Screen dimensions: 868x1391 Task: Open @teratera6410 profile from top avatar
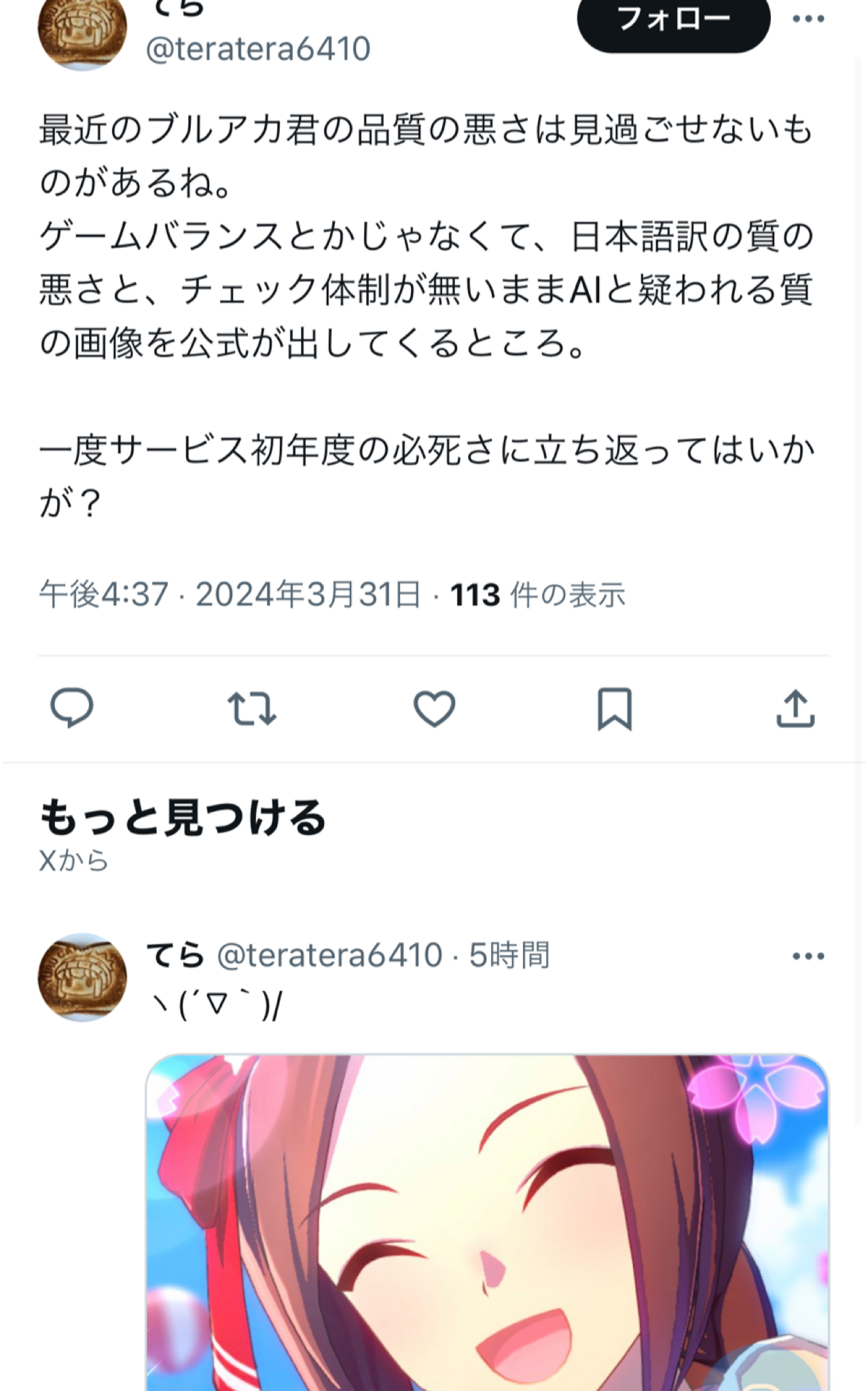(82, 34)
